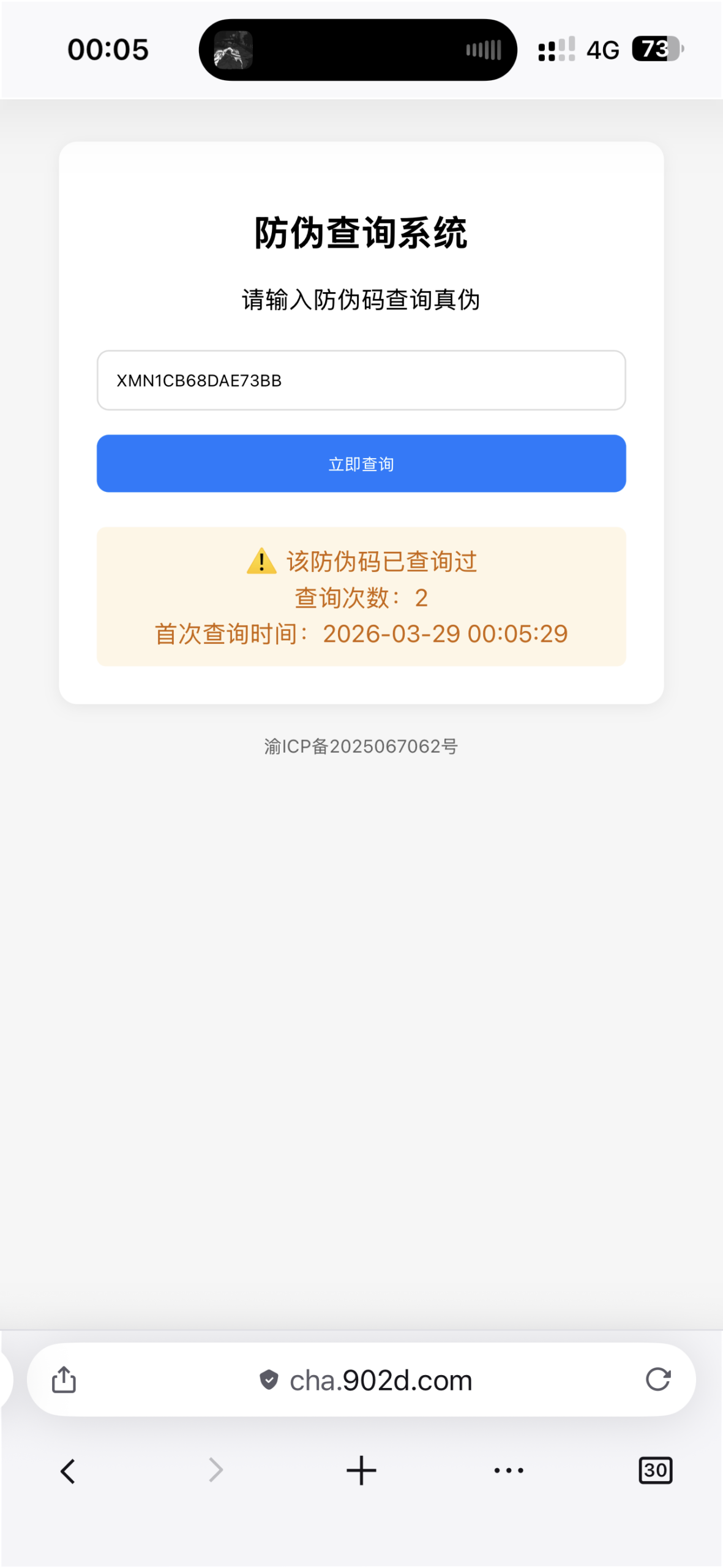723x1568 pixels.
Task: Tap the 4G network indicator
Action: 602,49
